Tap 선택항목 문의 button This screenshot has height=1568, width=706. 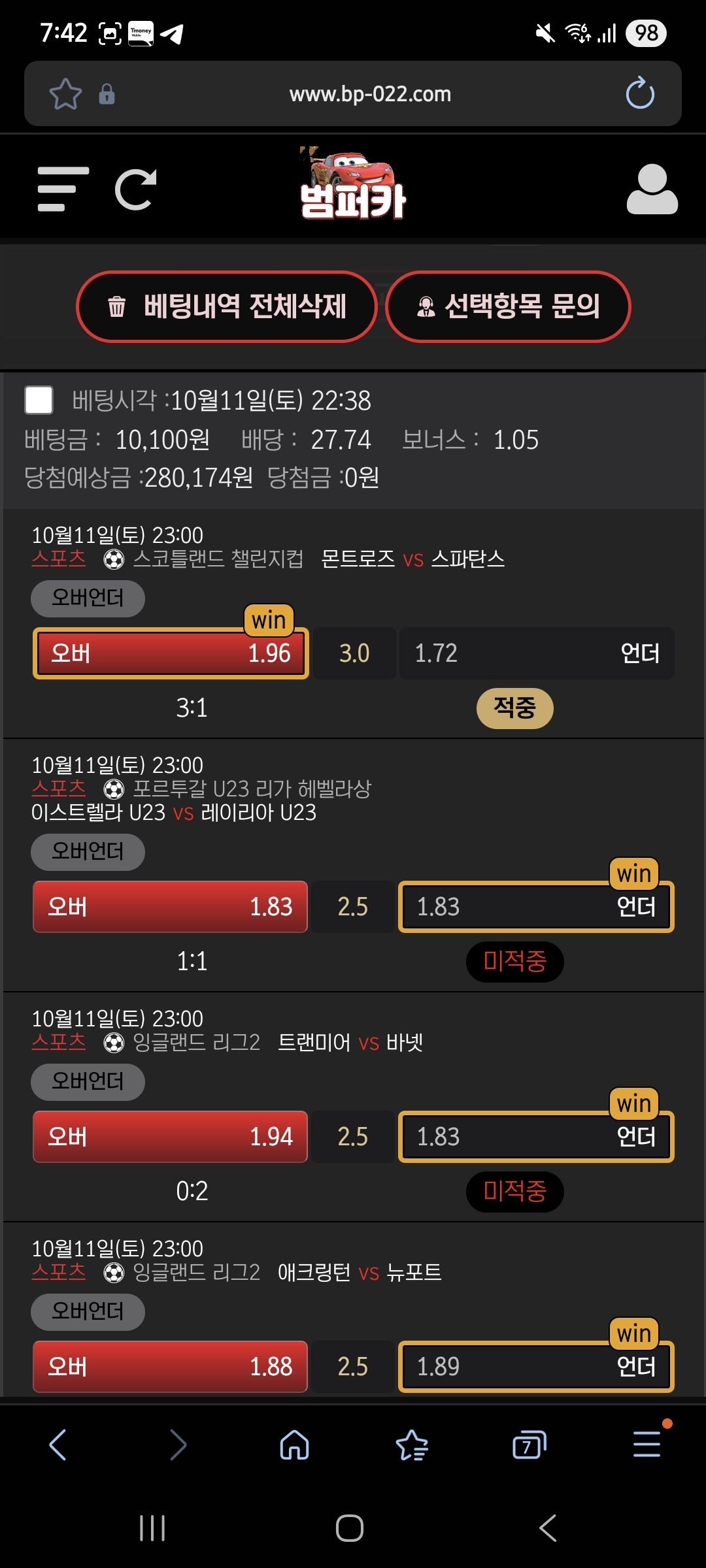tap(508, 306)
